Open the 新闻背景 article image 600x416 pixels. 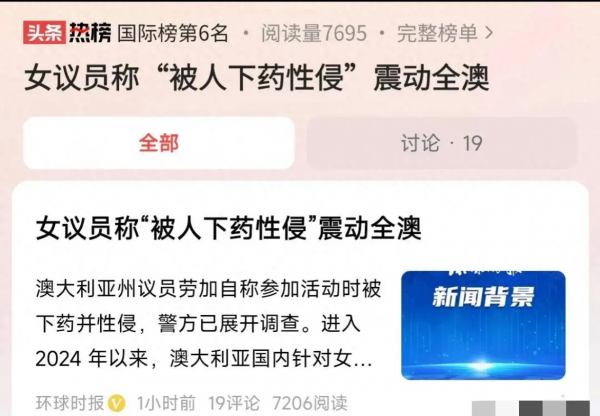483,325
